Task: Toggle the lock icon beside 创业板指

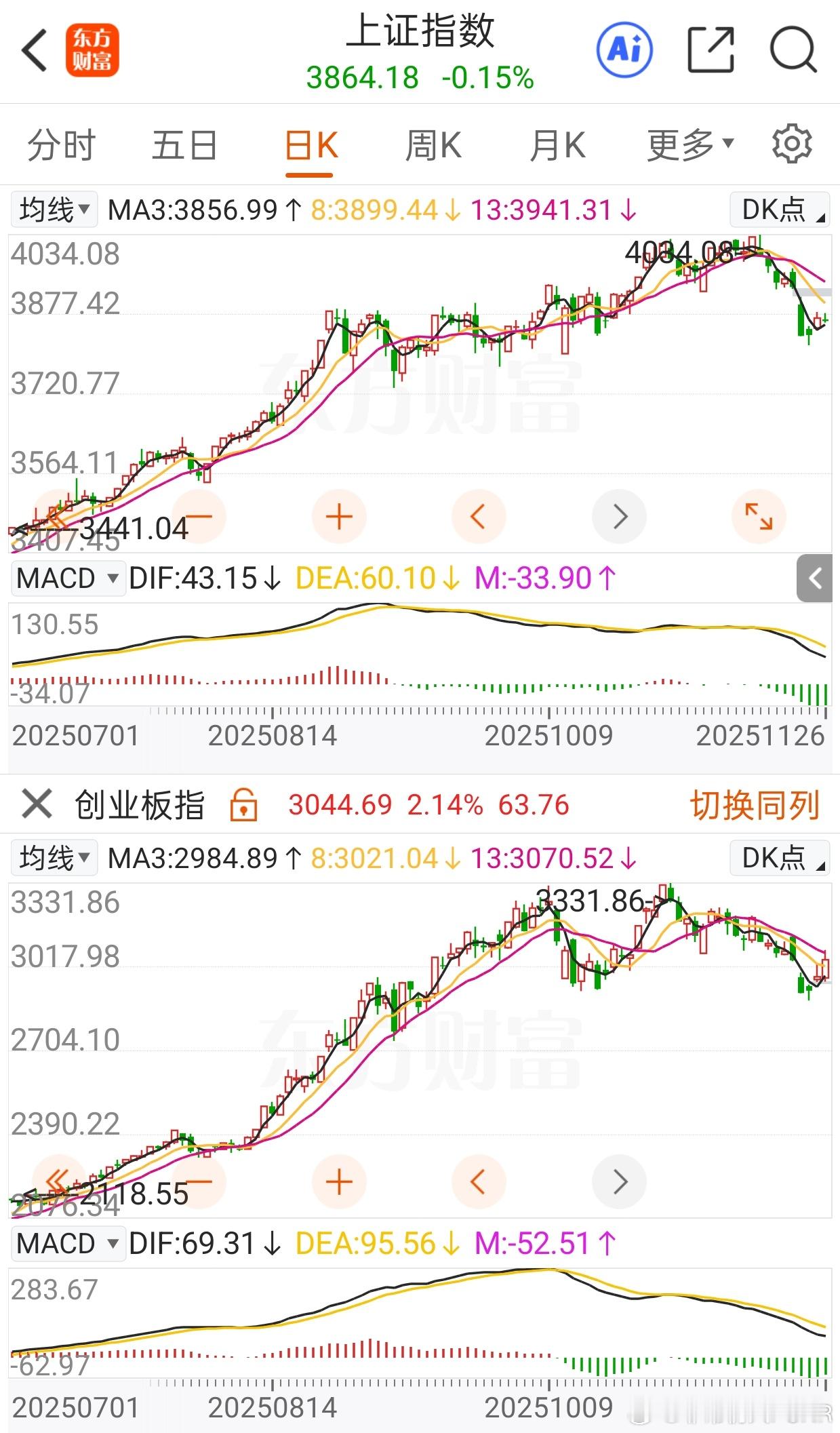Action: tap(243, 805)
